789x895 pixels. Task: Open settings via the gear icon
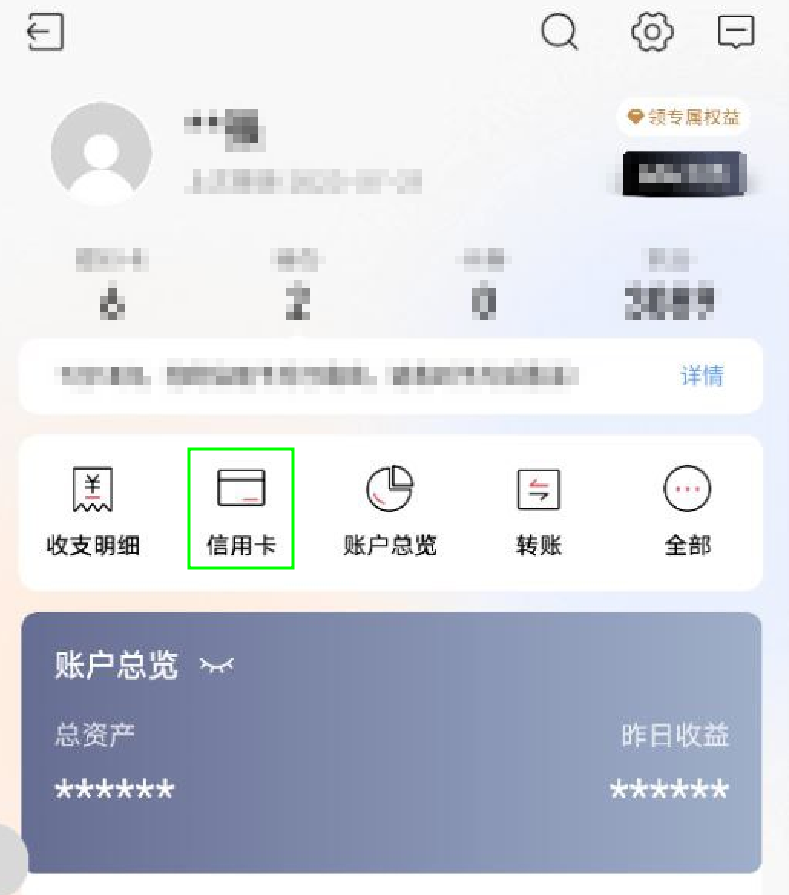click(652, 32)
